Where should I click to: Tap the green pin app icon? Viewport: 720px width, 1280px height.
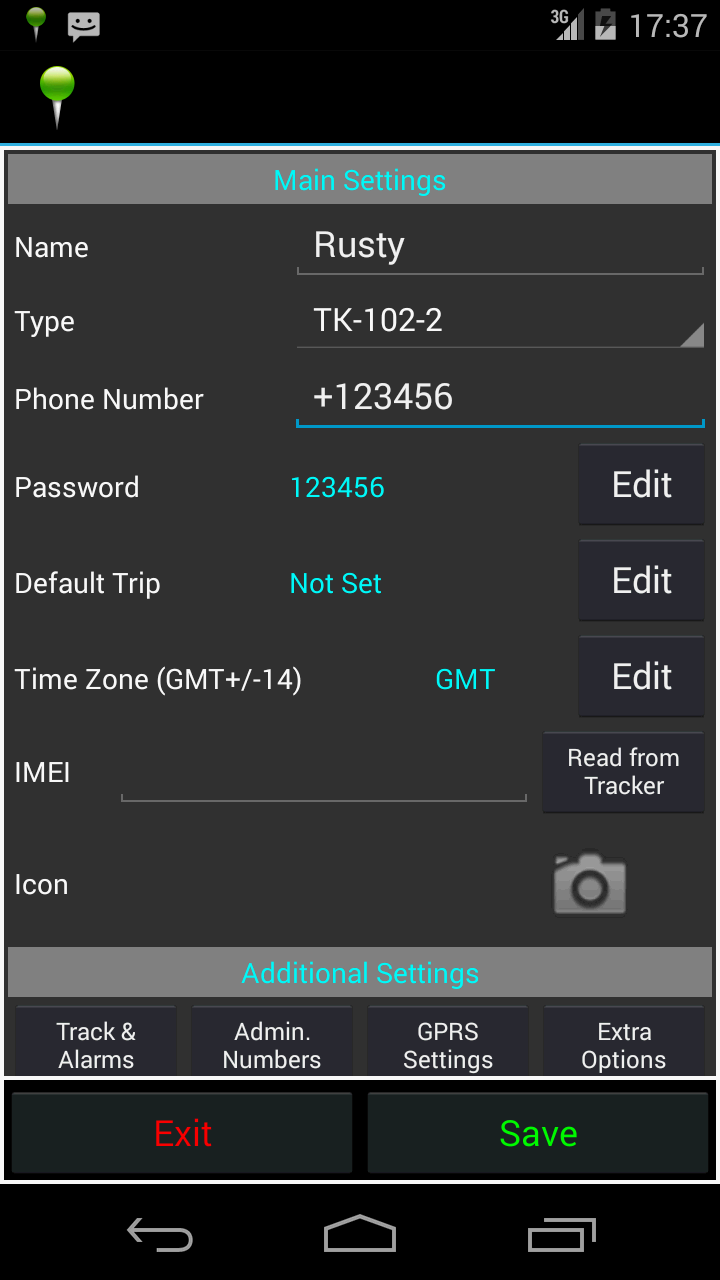pyautogui.click(x=57, y=97)
